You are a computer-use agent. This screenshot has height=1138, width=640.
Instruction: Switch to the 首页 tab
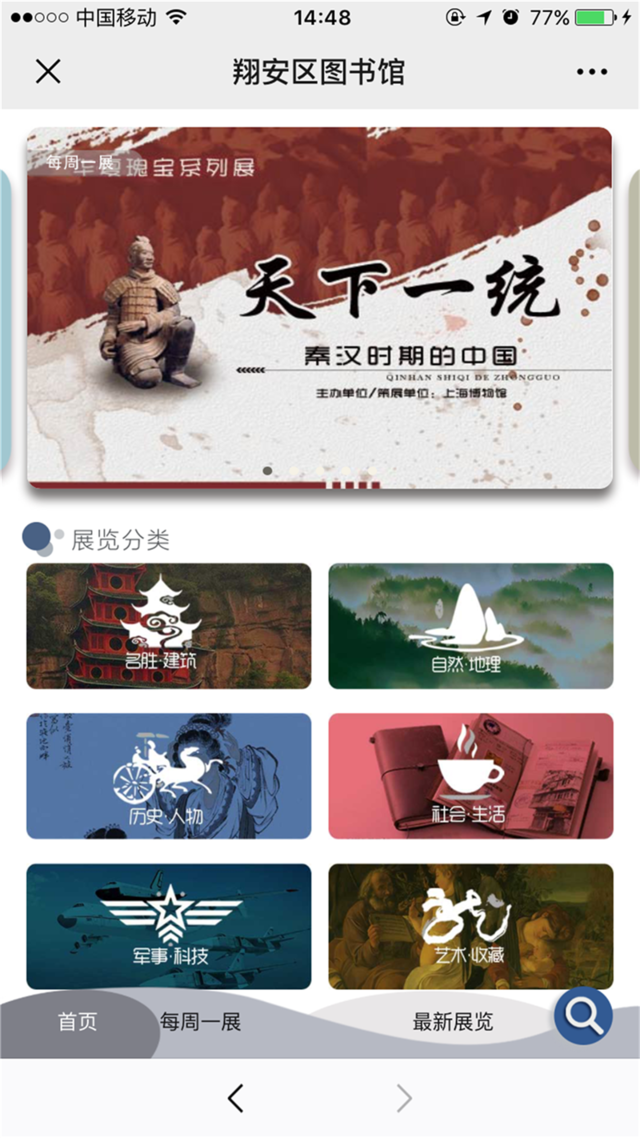tap(77, 1022)
